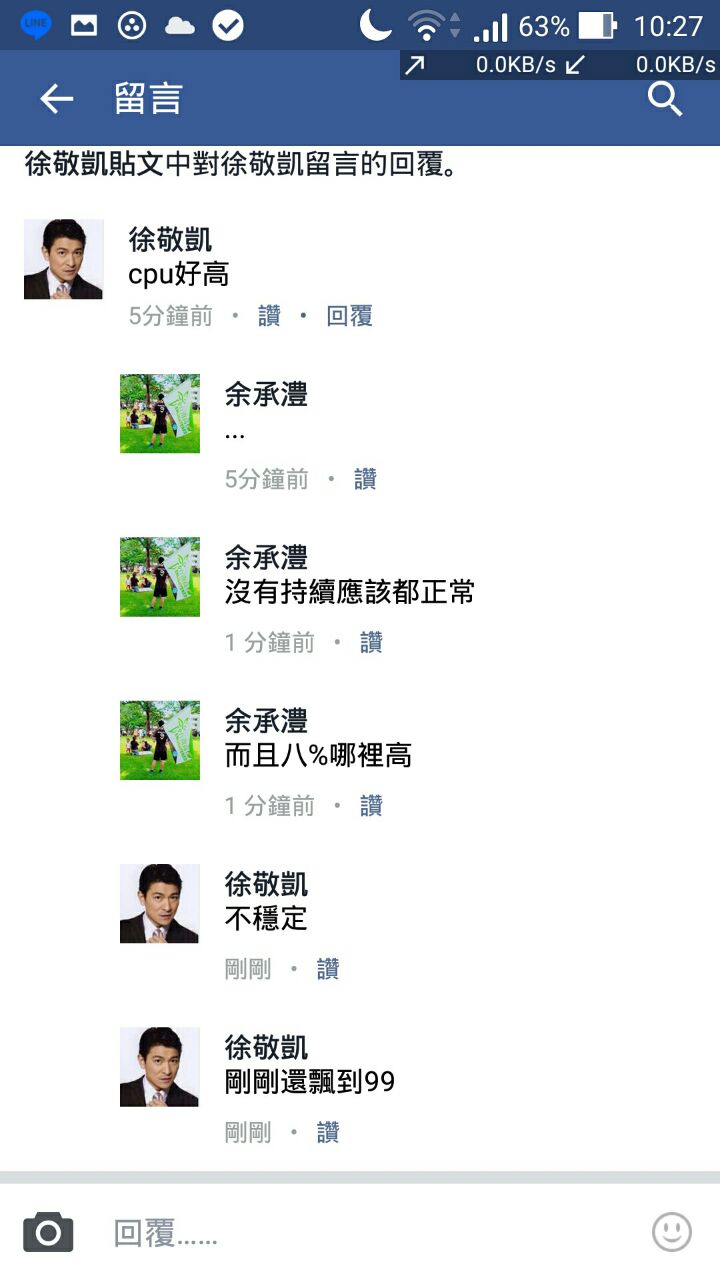This screenshot has width=720, height=1280.
Task: Like the reply "而且八%哪裡高"
Action: (371, 806)
